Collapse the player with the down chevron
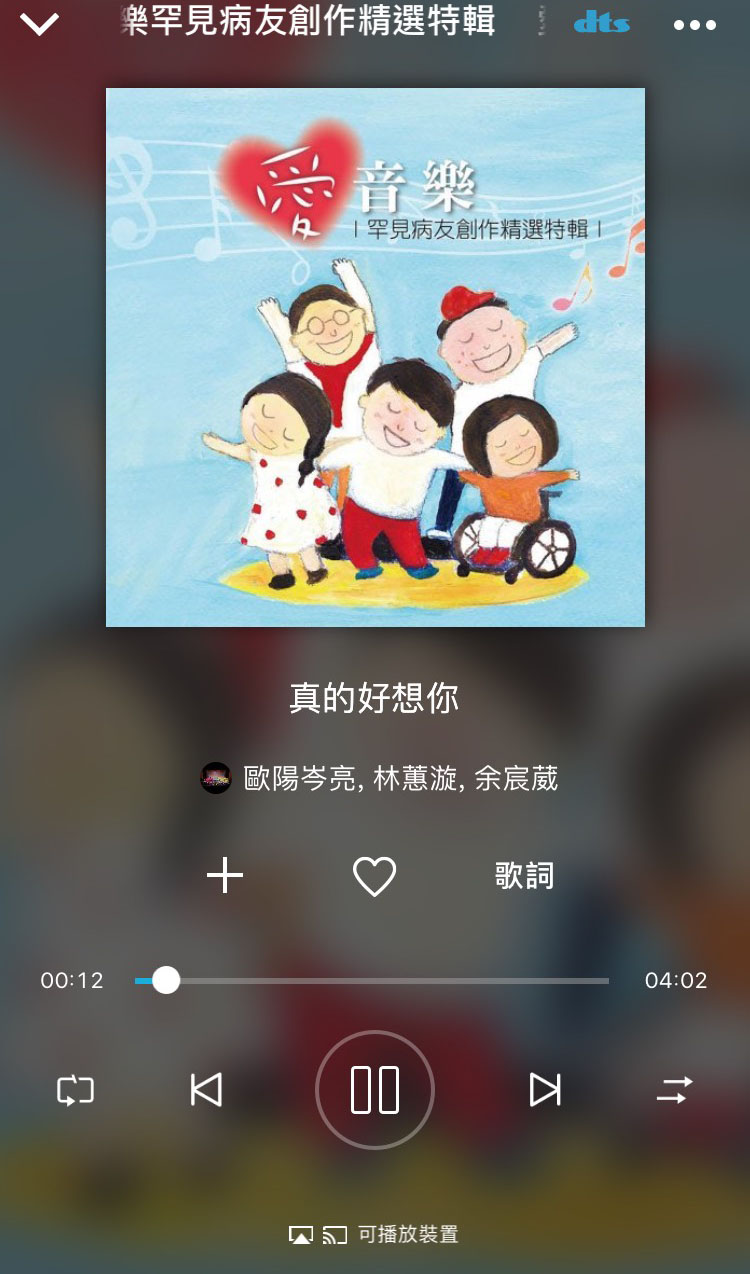The image size is (750, 1274). pyautogui.click(x=40, y=24)
